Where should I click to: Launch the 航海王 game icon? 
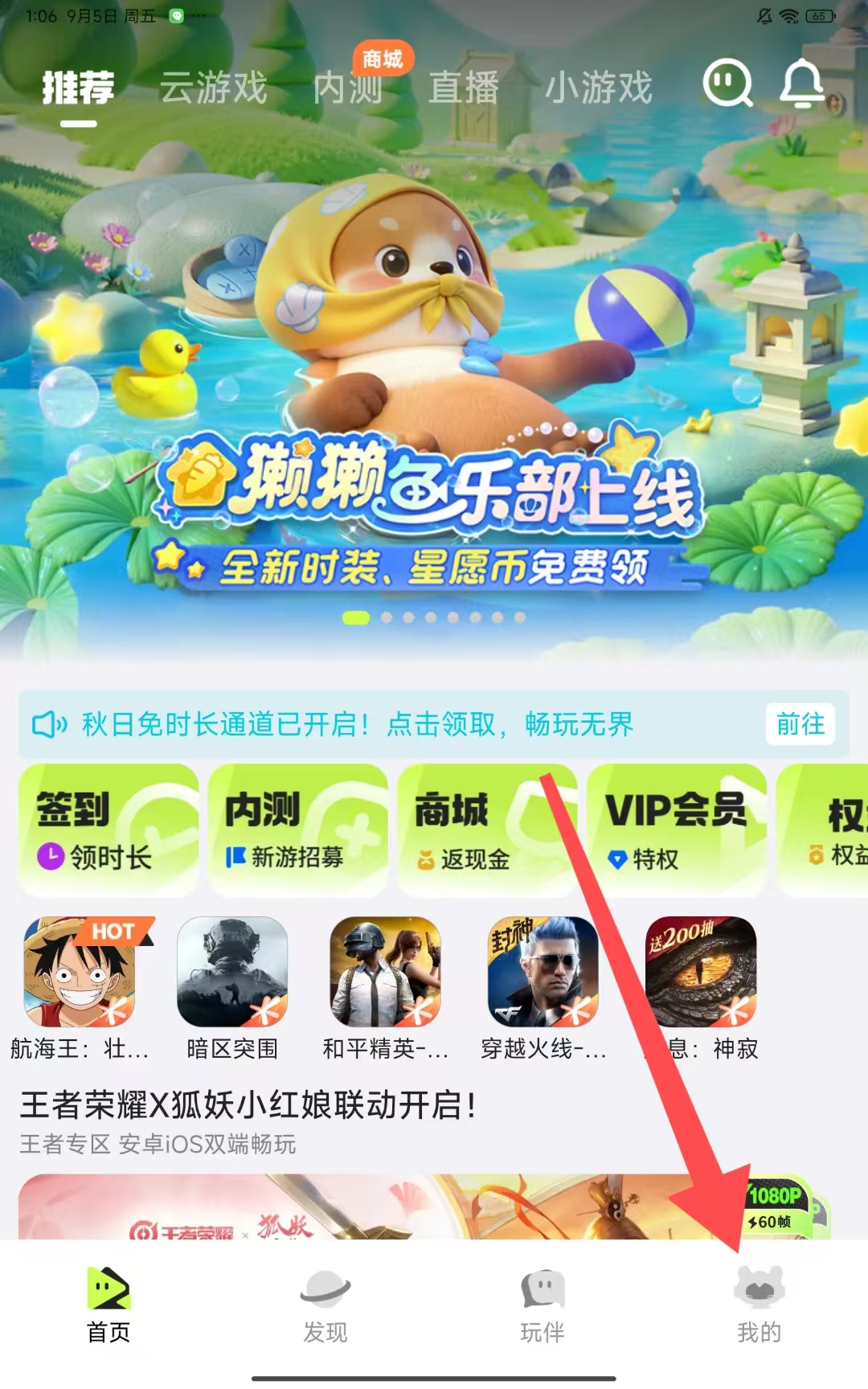click(80, 972)
